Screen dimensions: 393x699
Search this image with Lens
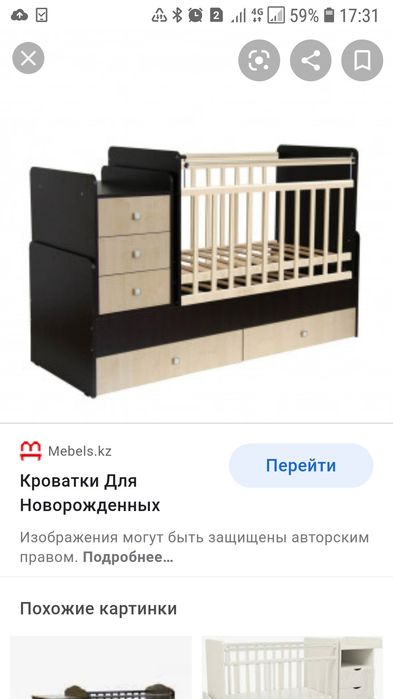pos(259,60)
